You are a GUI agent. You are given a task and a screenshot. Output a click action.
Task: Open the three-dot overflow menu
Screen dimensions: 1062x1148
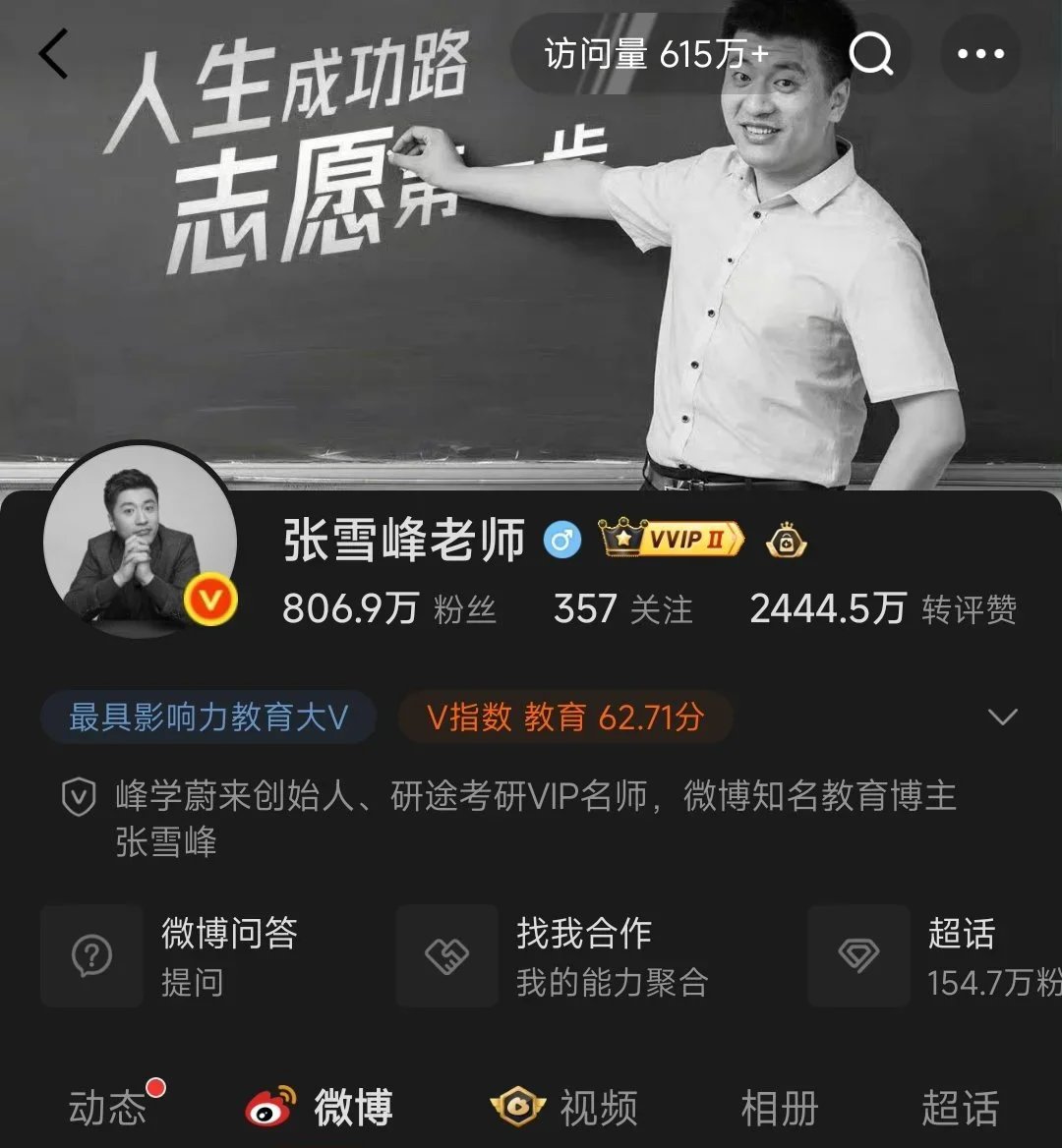980,54
